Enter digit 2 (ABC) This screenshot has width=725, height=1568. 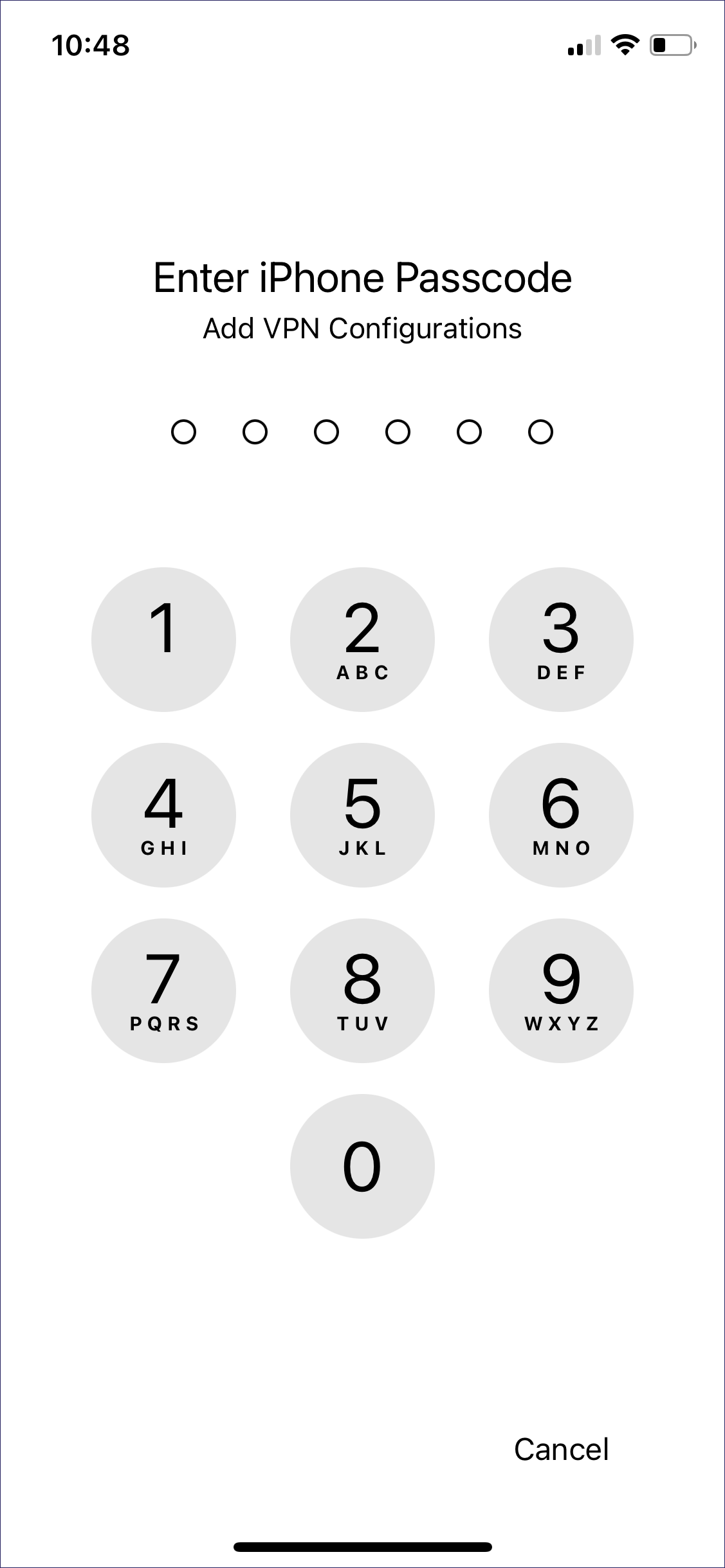tap(362, 639)
